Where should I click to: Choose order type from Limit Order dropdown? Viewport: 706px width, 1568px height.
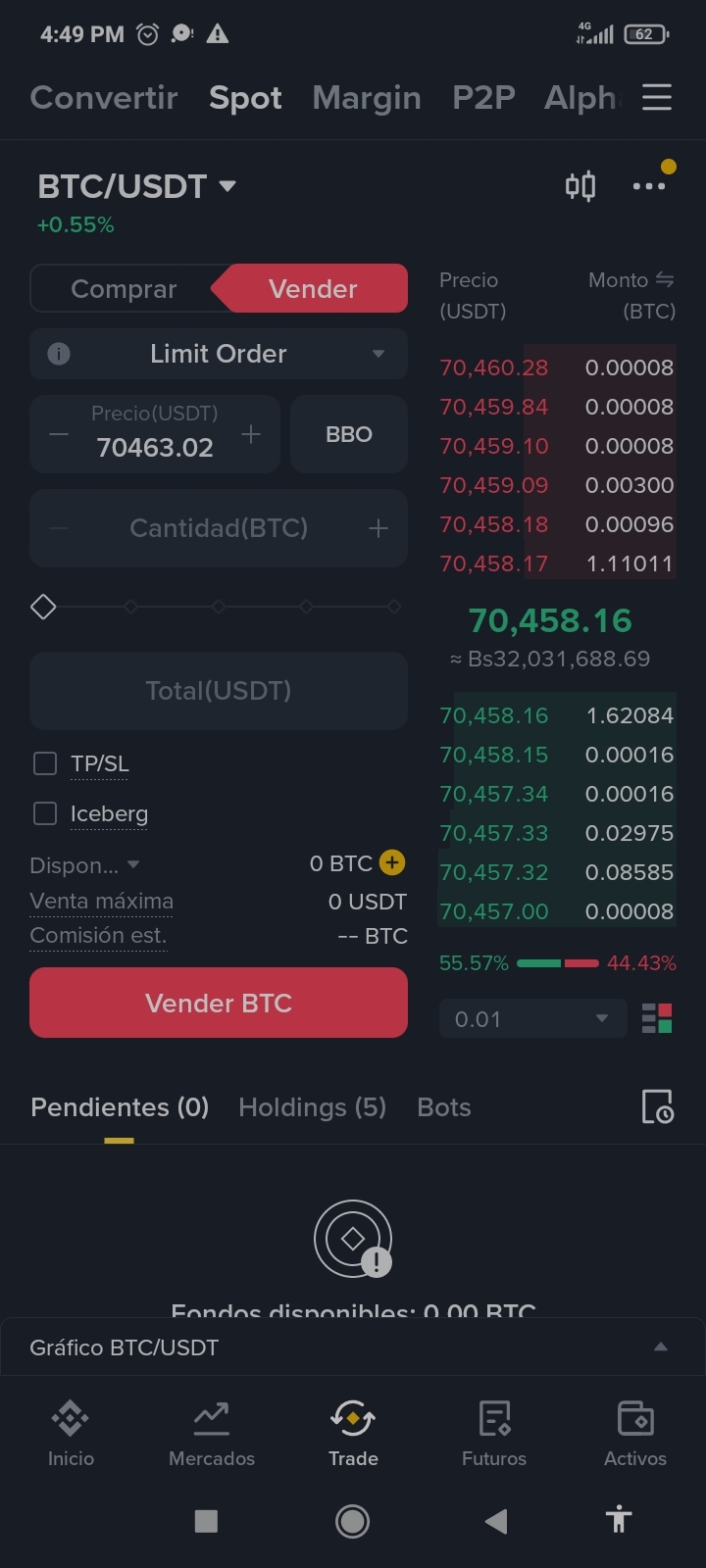click(x=219, y=354)
